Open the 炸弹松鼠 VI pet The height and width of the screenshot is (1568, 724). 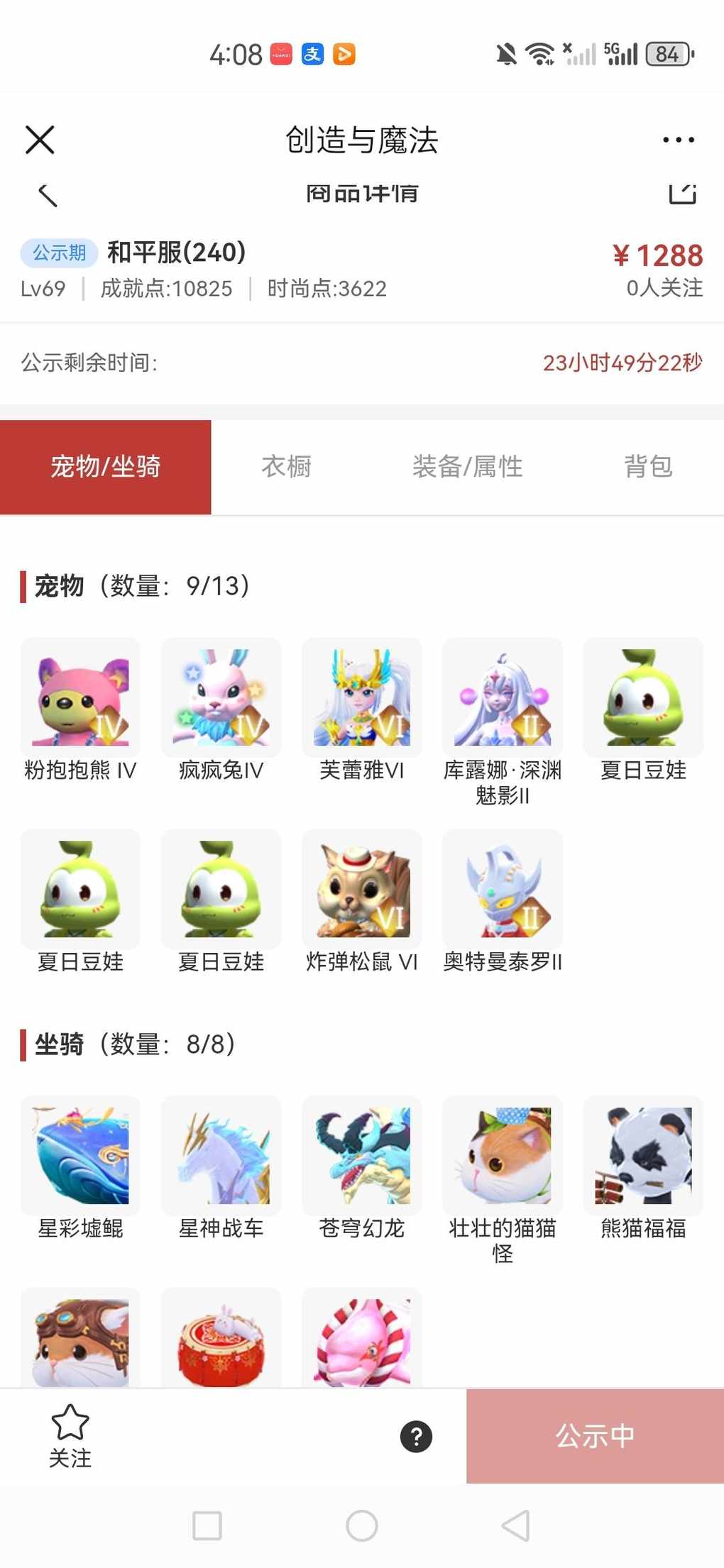361,890
